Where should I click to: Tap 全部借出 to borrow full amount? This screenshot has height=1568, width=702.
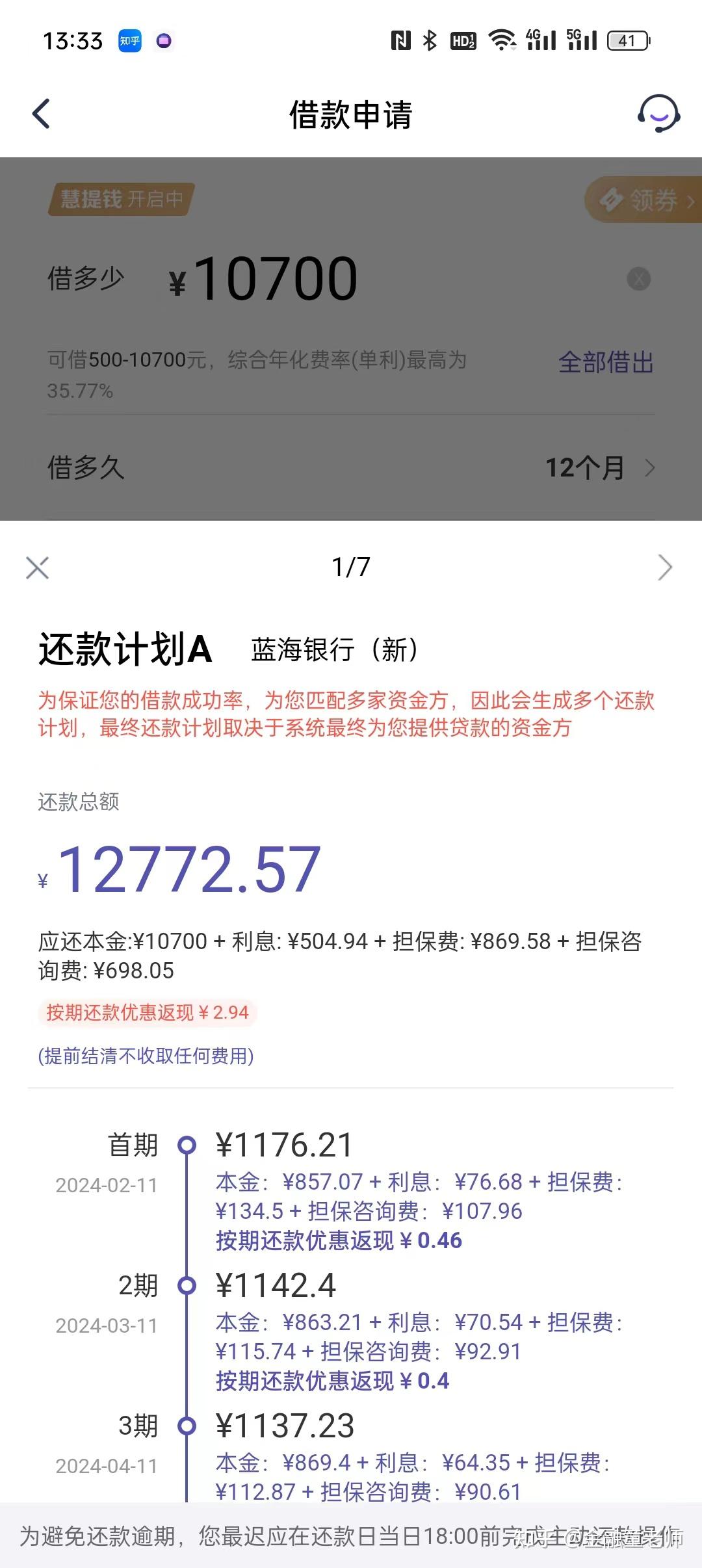click(606, 362)
